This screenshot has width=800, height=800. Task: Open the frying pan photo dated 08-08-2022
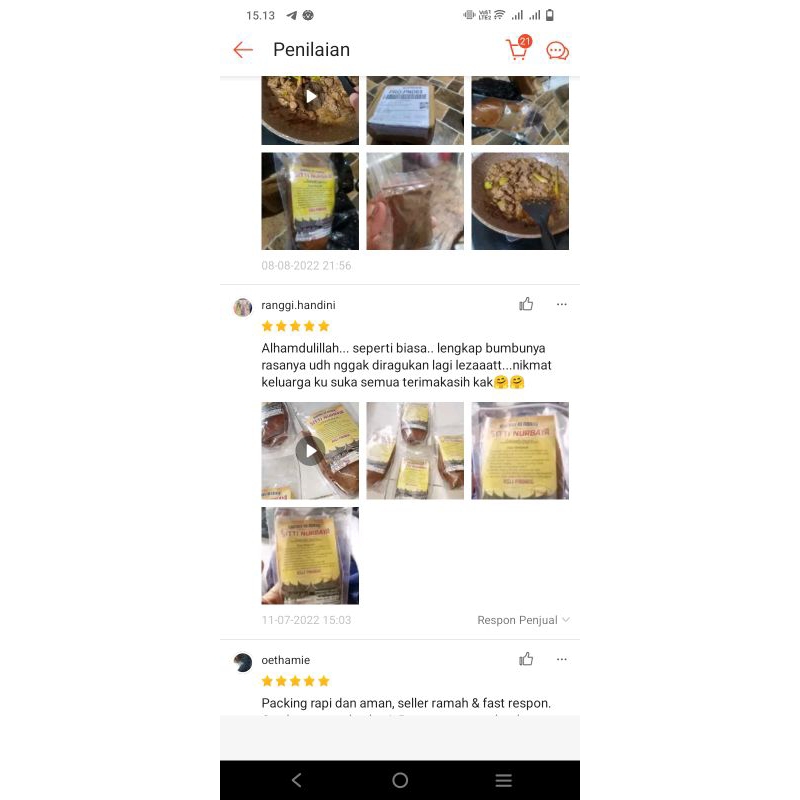pos(520,201)
